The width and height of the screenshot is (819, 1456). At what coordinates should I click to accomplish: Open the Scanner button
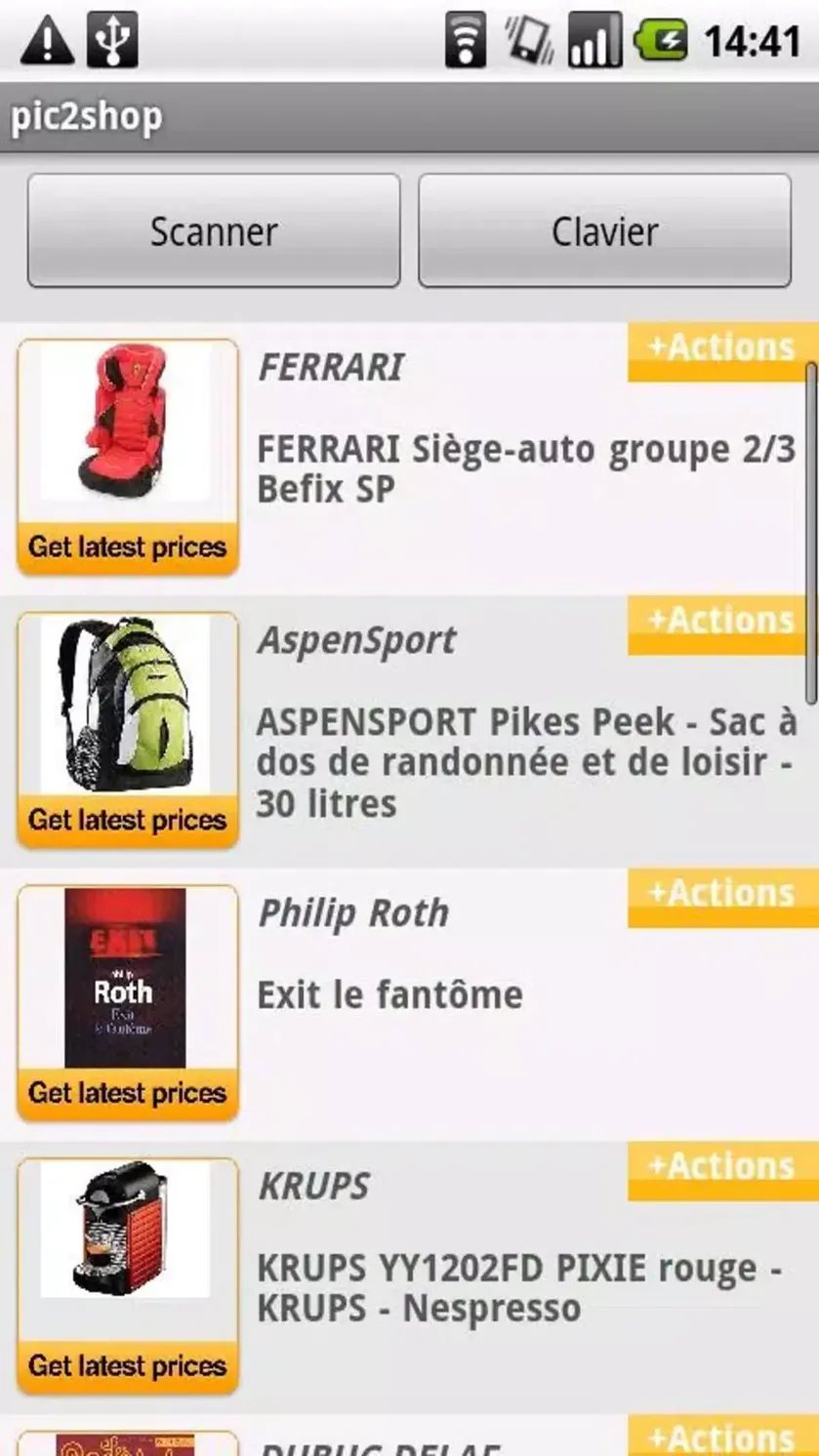pyautogui.click(x=214, y=231)
